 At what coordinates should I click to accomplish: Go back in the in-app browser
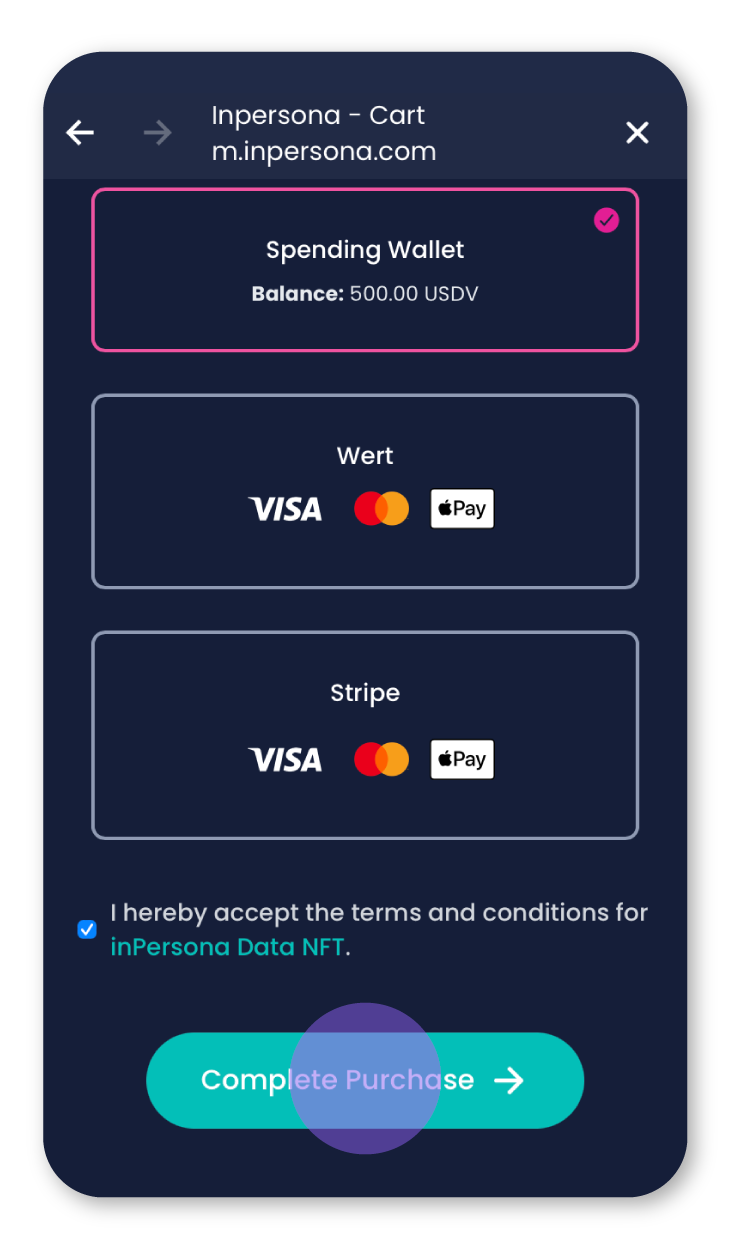point(80,133)
